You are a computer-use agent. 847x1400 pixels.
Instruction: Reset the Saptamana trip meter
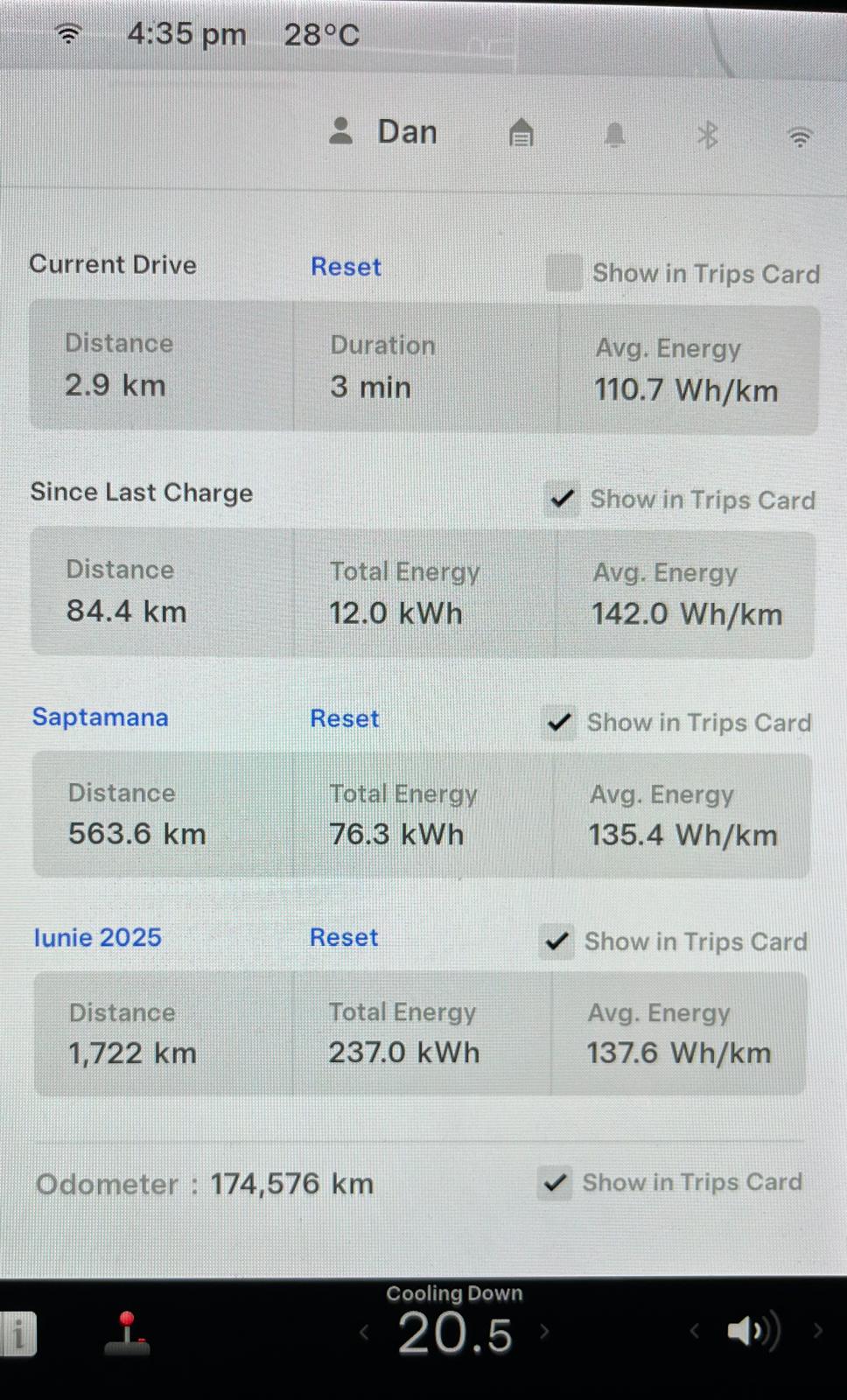[345, 719]
